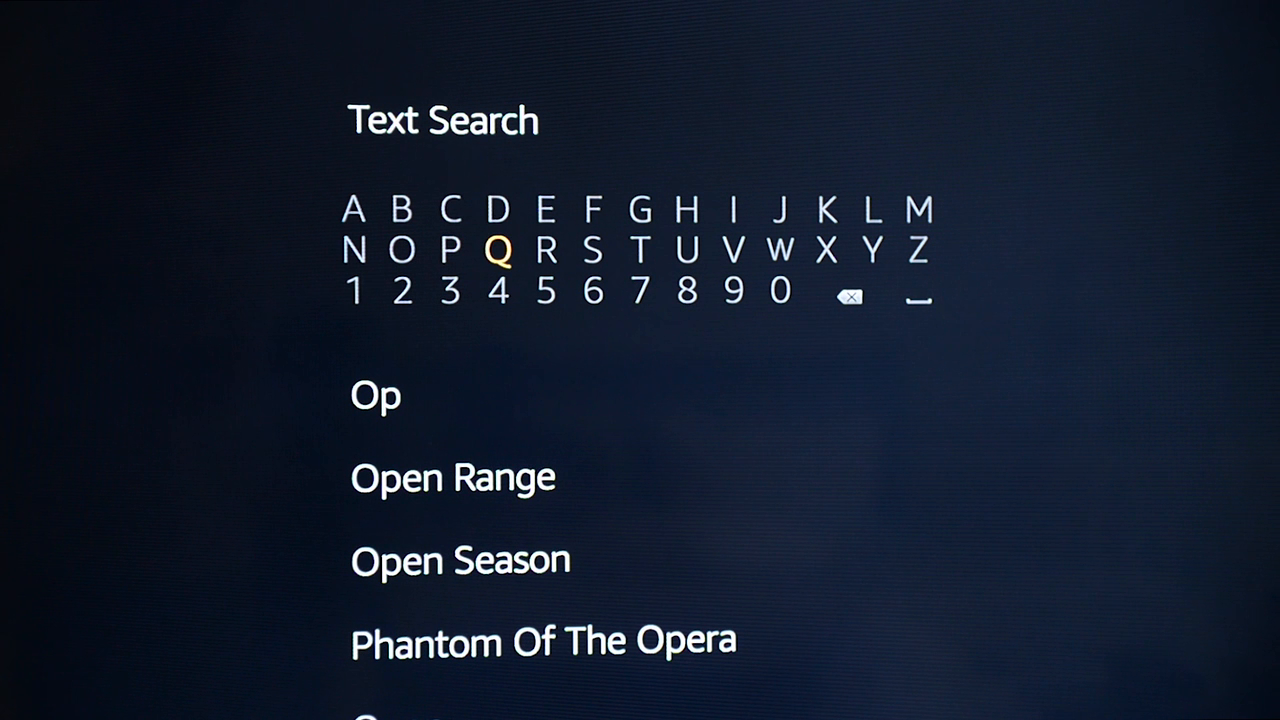Select the letter T key
The width and height of the screenshot is (1280, 720).
(640, 250)
